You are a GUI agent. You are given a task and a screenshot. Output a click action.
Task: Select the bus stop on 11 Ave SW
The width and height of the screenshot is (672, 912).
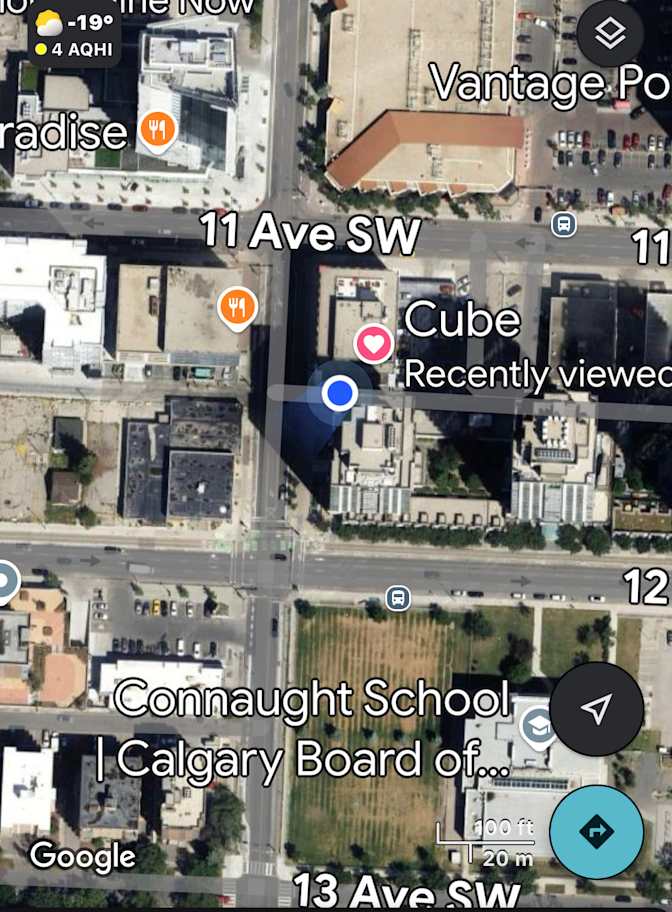[564, 224]
